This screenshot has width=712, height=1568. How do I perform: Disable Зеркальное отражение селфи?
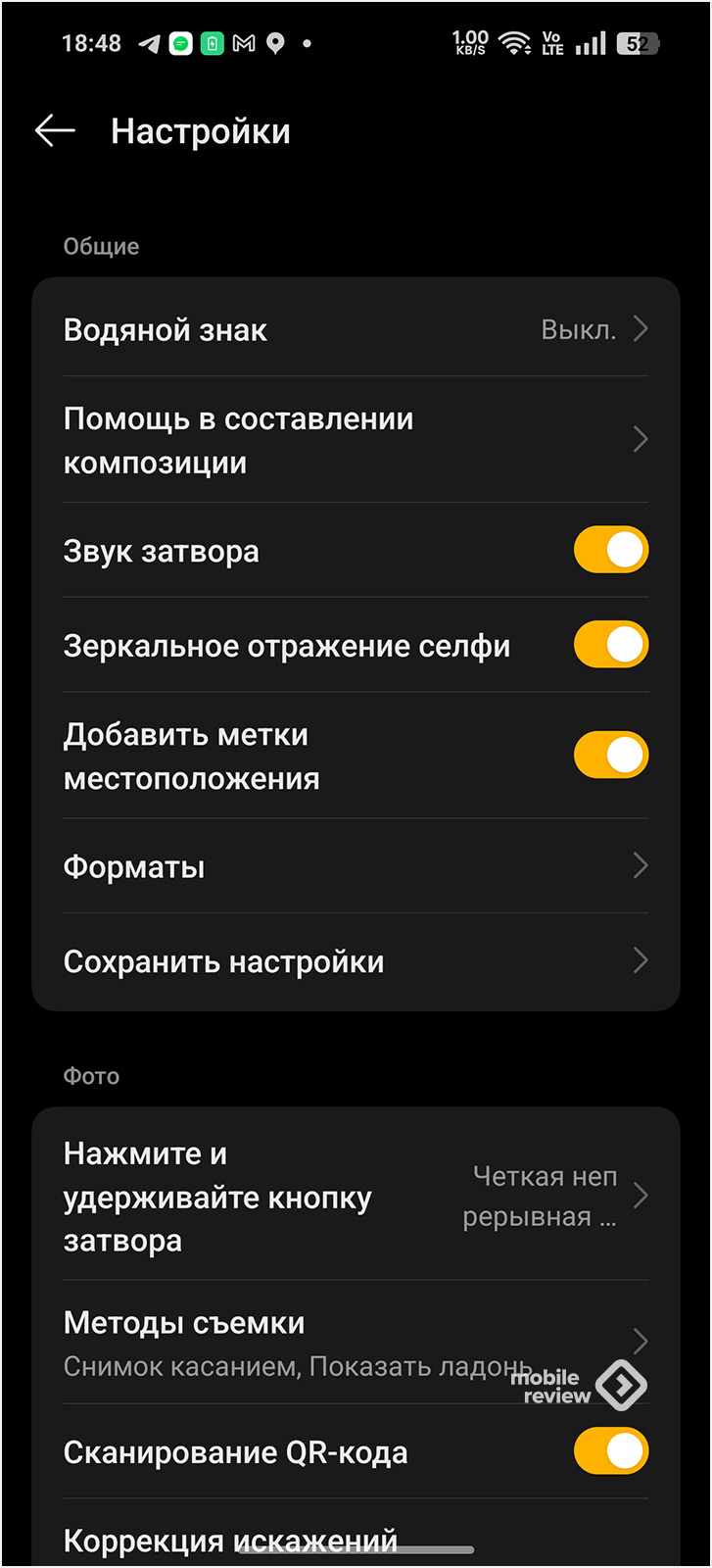point(610,645)
